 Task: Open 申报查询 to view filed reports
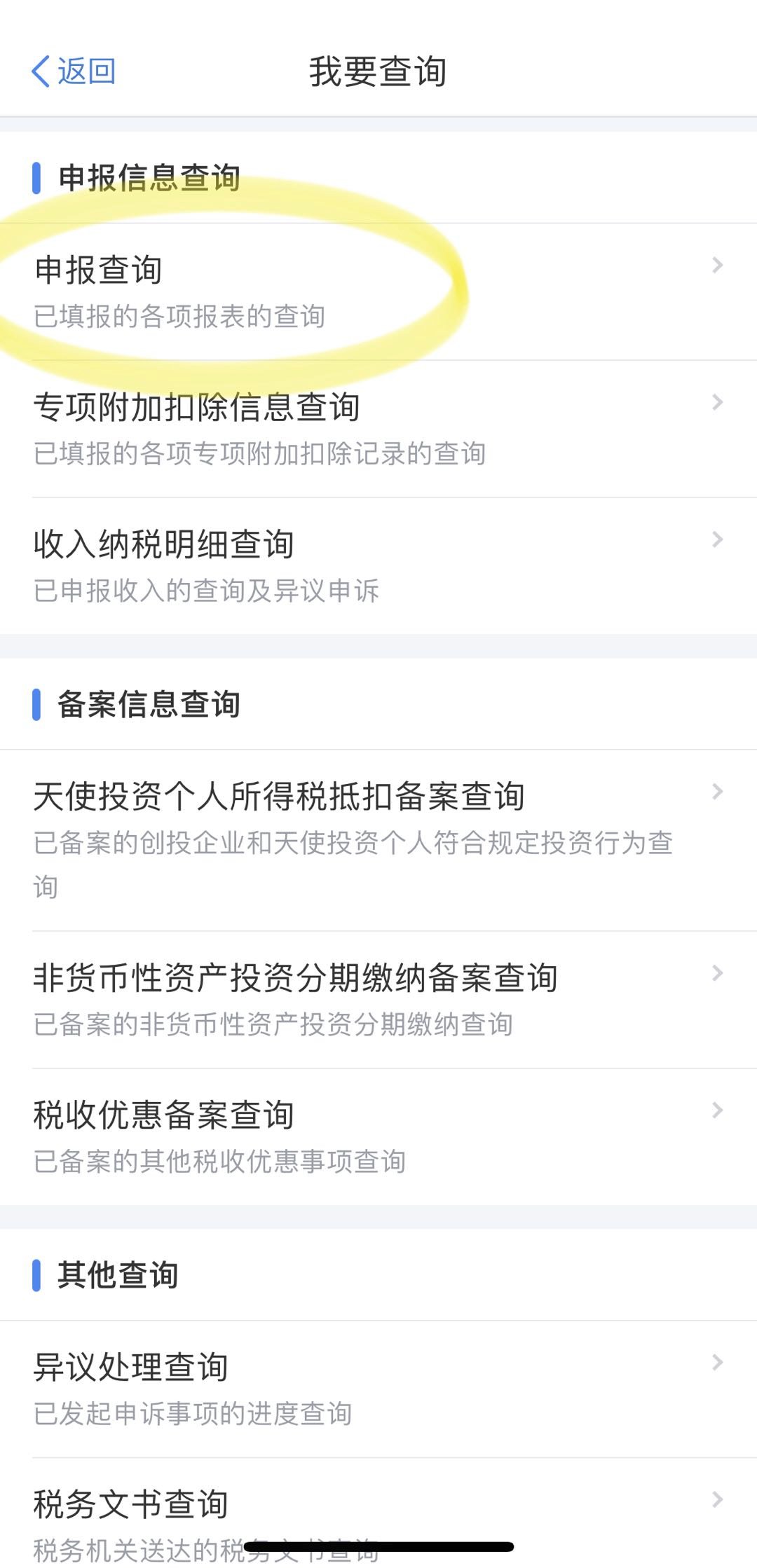click(378, 291)
